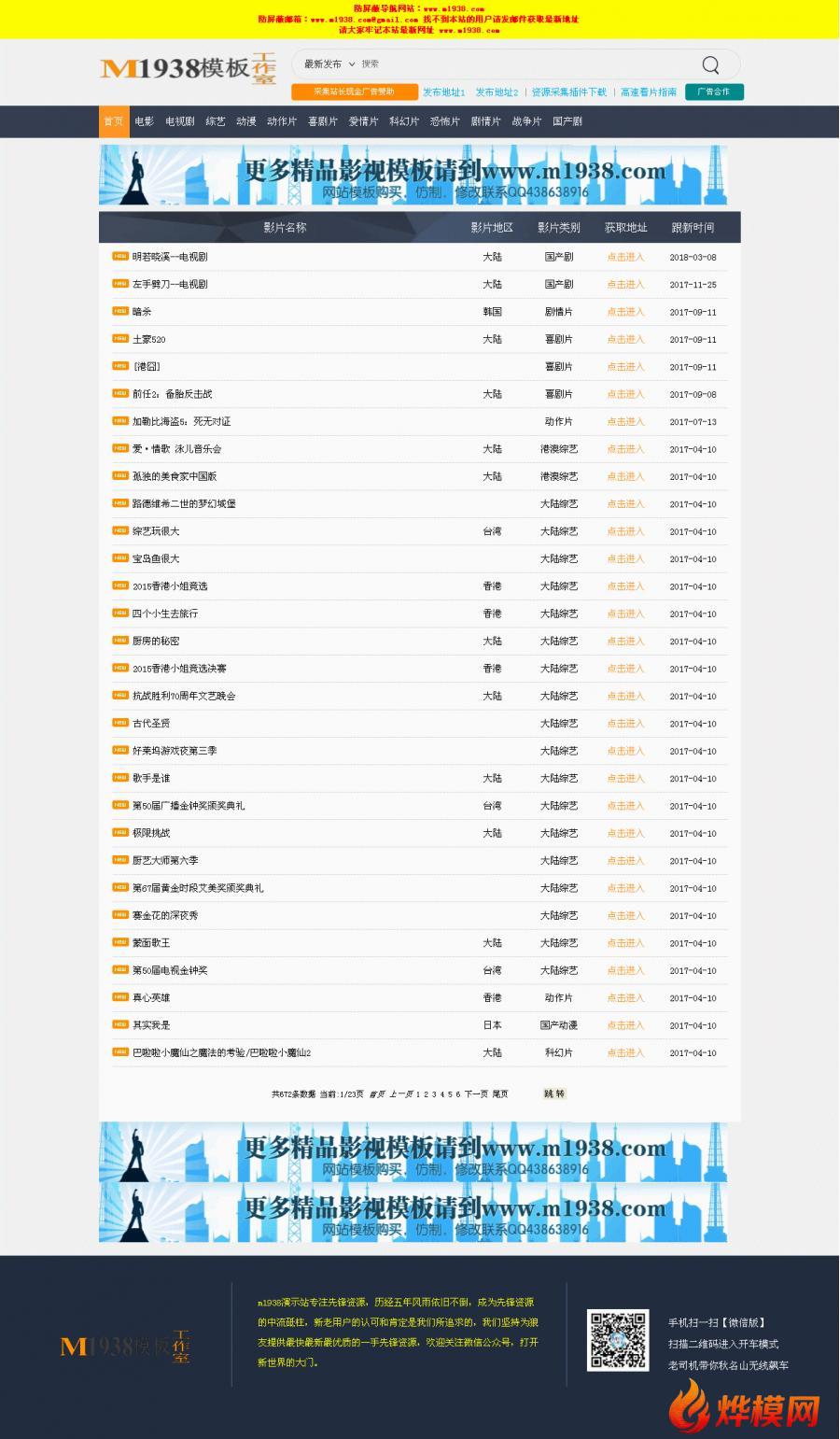Viewport: 840px width, 1439px height.
Task: Tap the orange 采集站长现金广告赞助 button
Action: pos(354,92)
